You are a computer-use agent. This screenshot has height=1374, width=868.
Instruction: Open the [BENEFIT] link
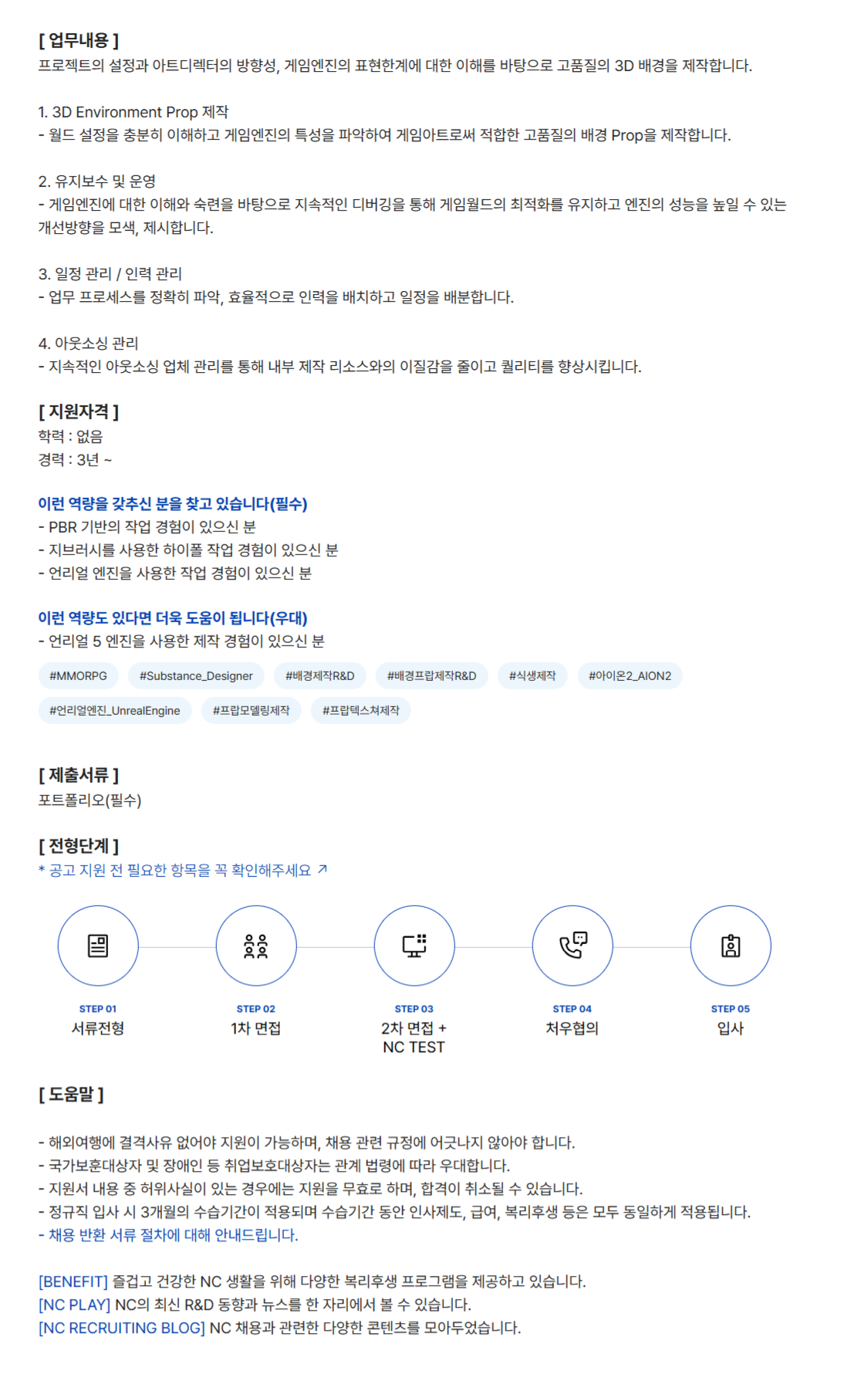[73, 1281]
